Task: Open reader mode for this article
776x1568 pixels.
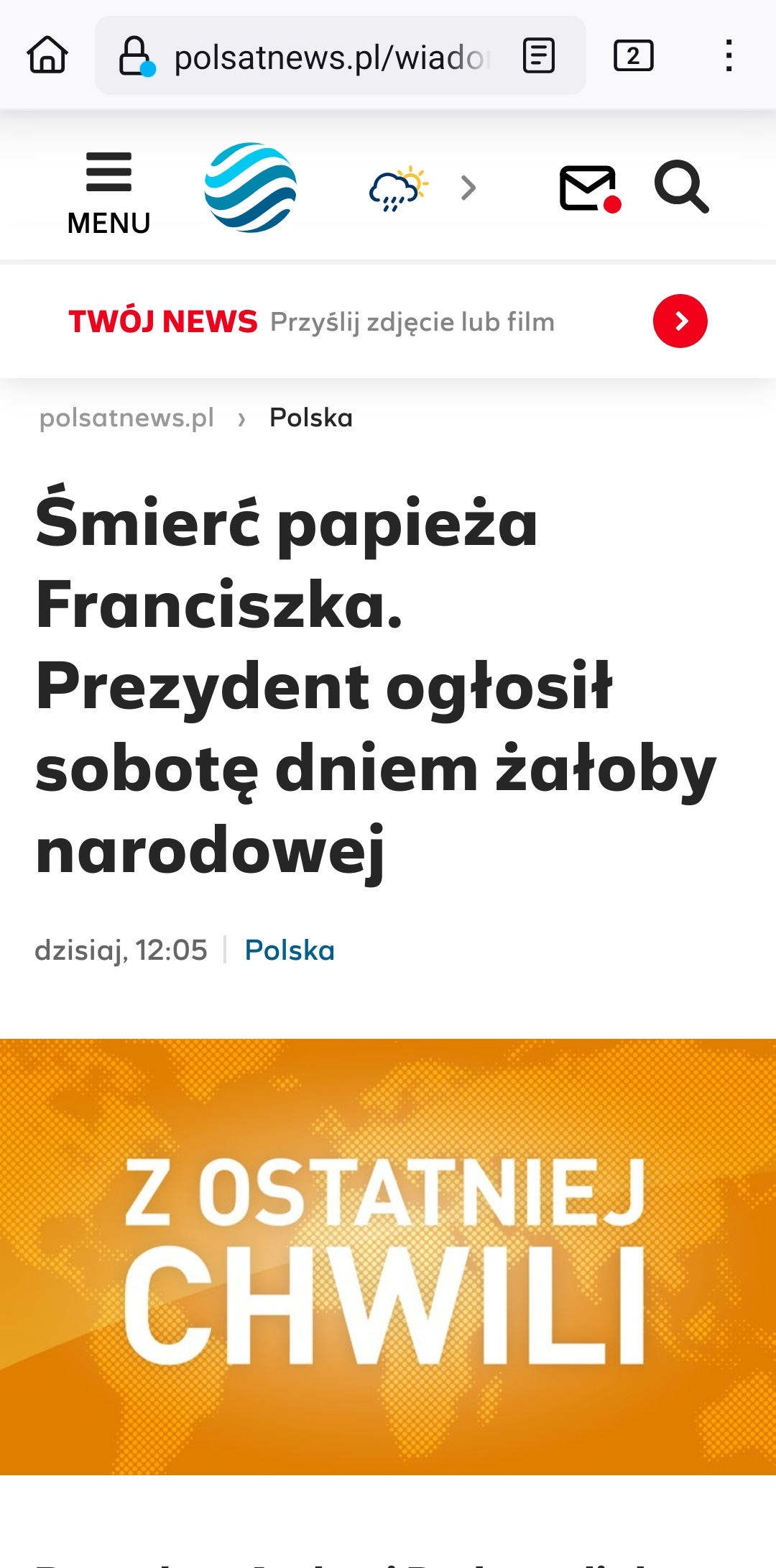Action: [538, 56]
